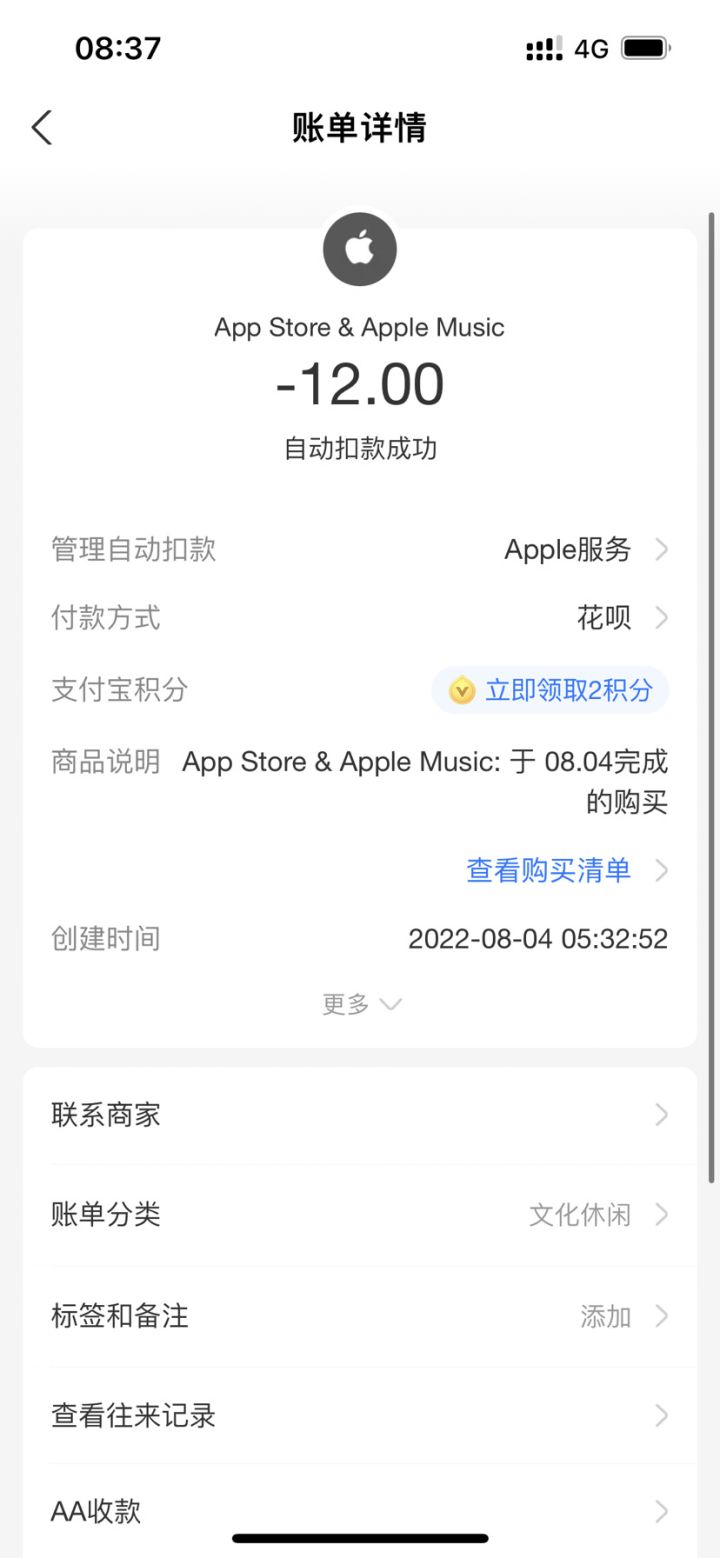
Task: Open 联系商家
Action: [360, 1115]
